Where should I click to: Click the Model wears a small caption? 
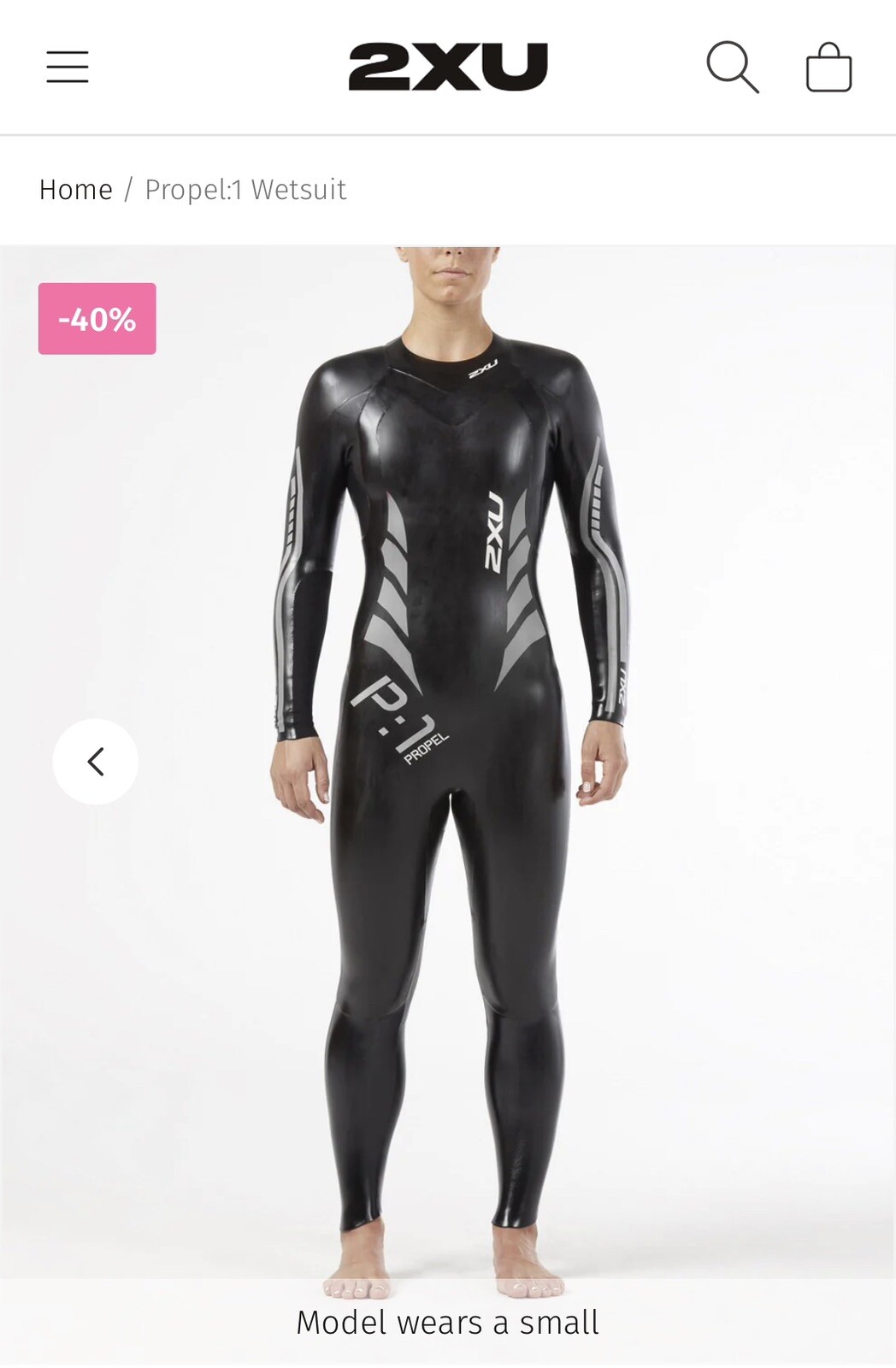coord(448,1324)
